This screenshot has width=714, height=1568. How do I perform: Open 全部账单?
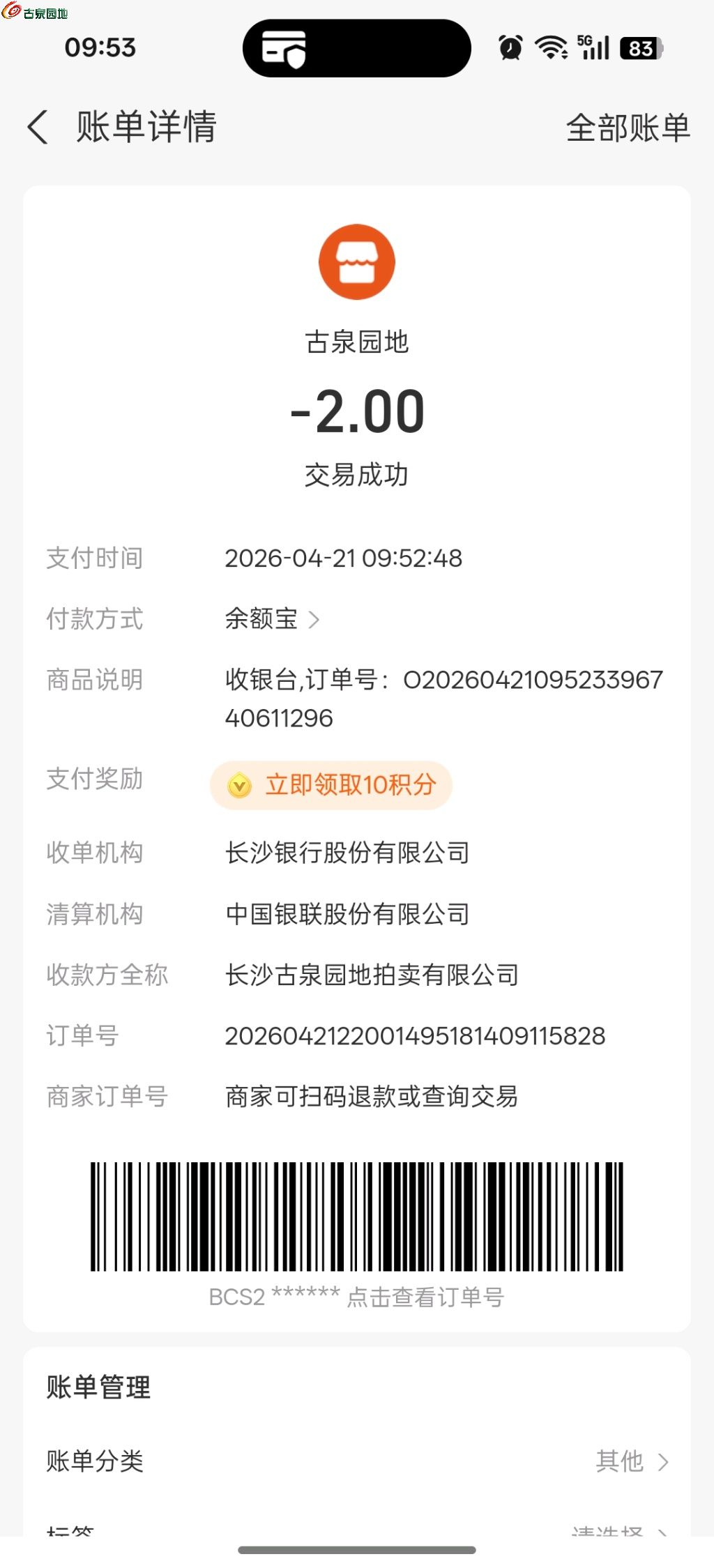(628, 128)
